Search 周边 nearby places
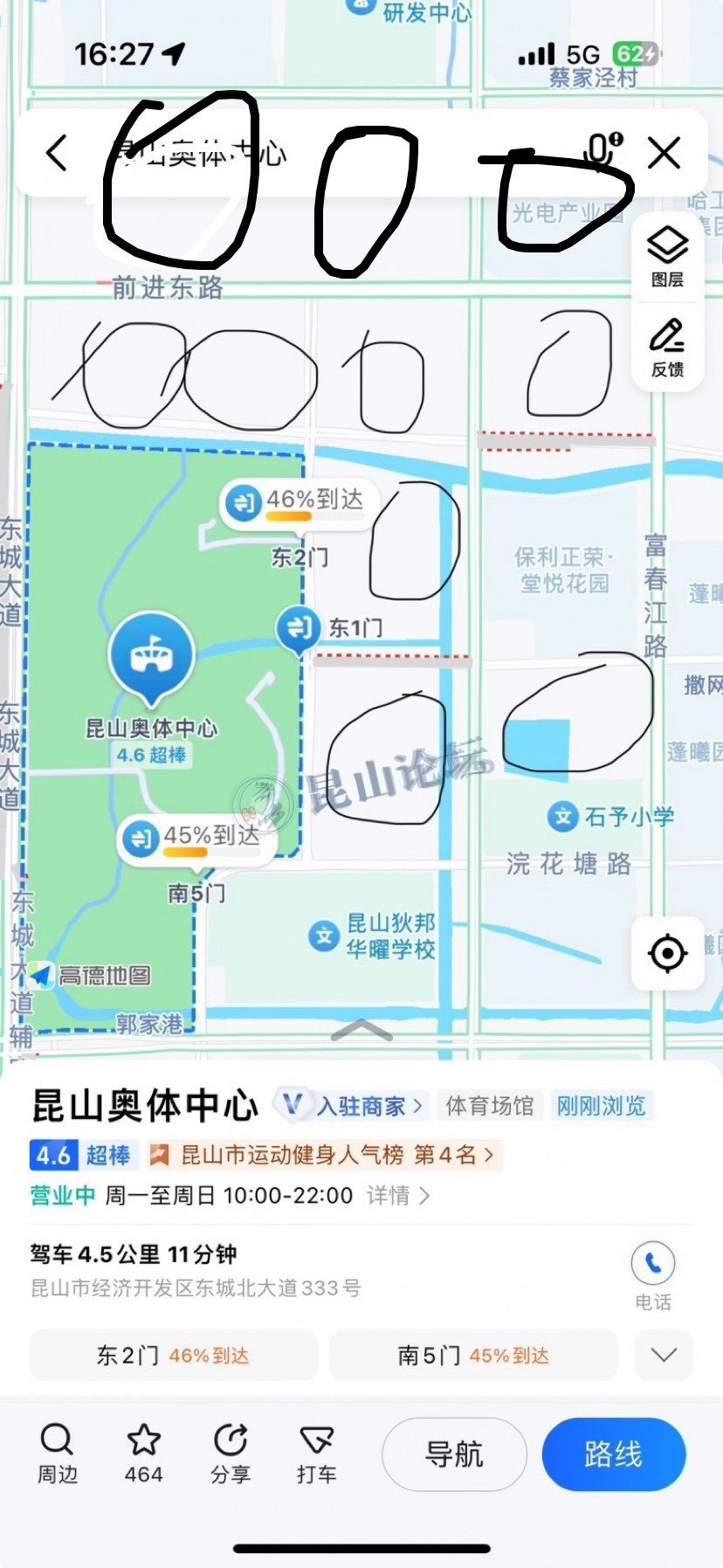Screen dimensions: 723x1568 coord(58,1454)
